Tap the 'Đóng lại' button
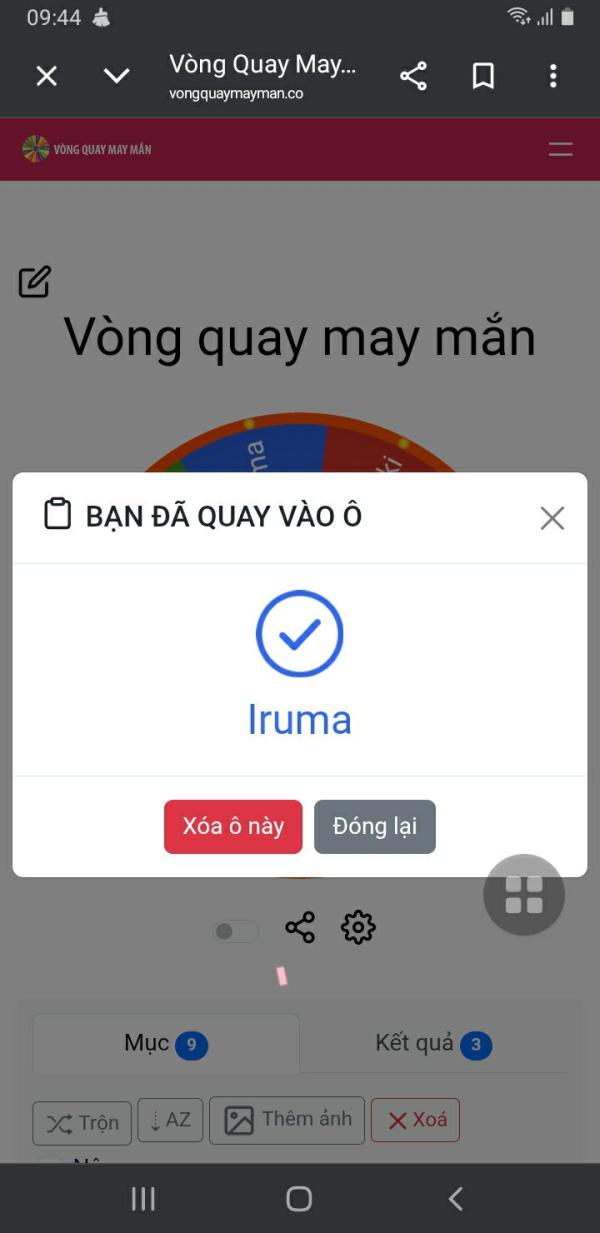 pyautogui.click(x=375, y=827)
